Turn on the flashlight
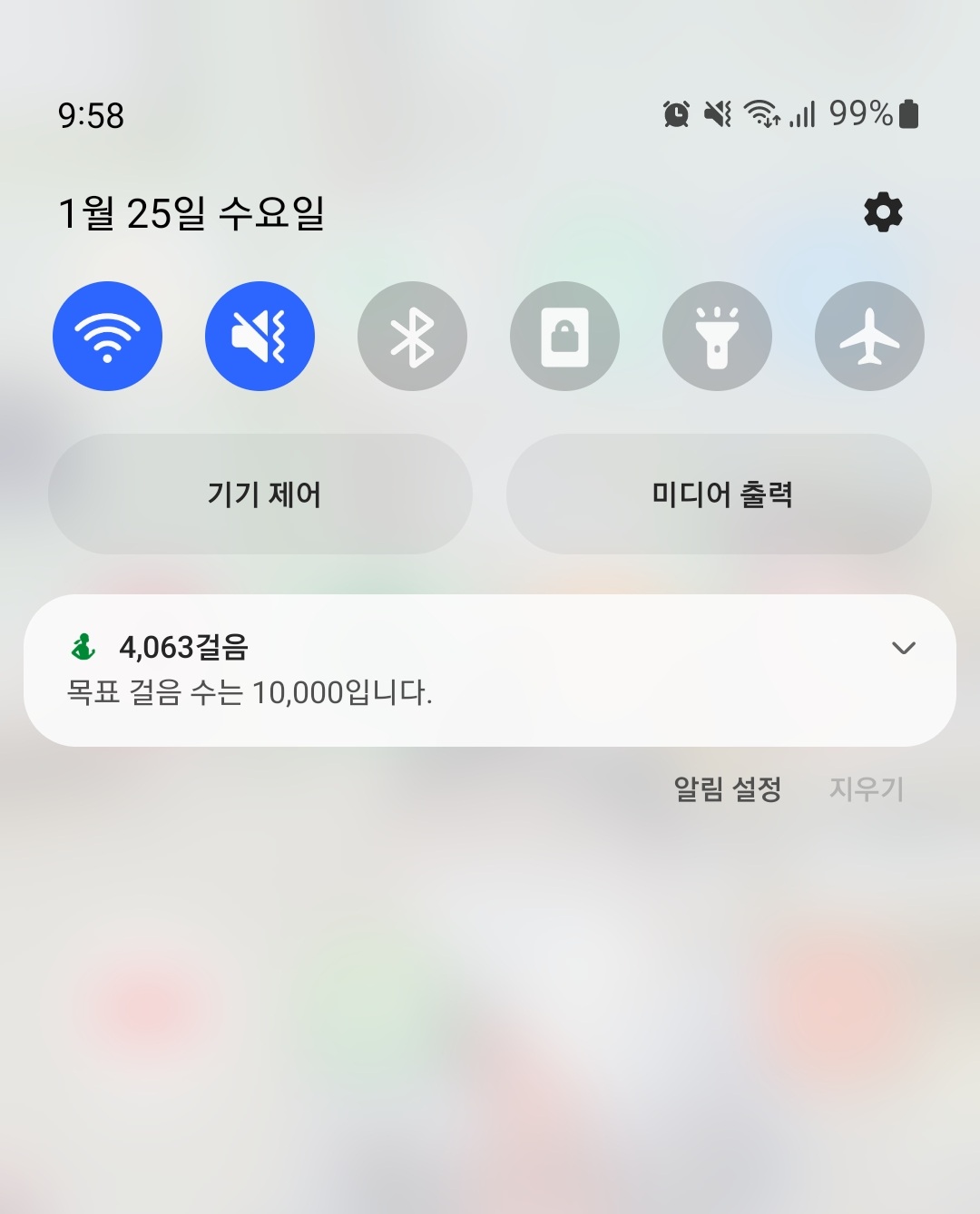Screen dimensions: 980x1214 717,337
